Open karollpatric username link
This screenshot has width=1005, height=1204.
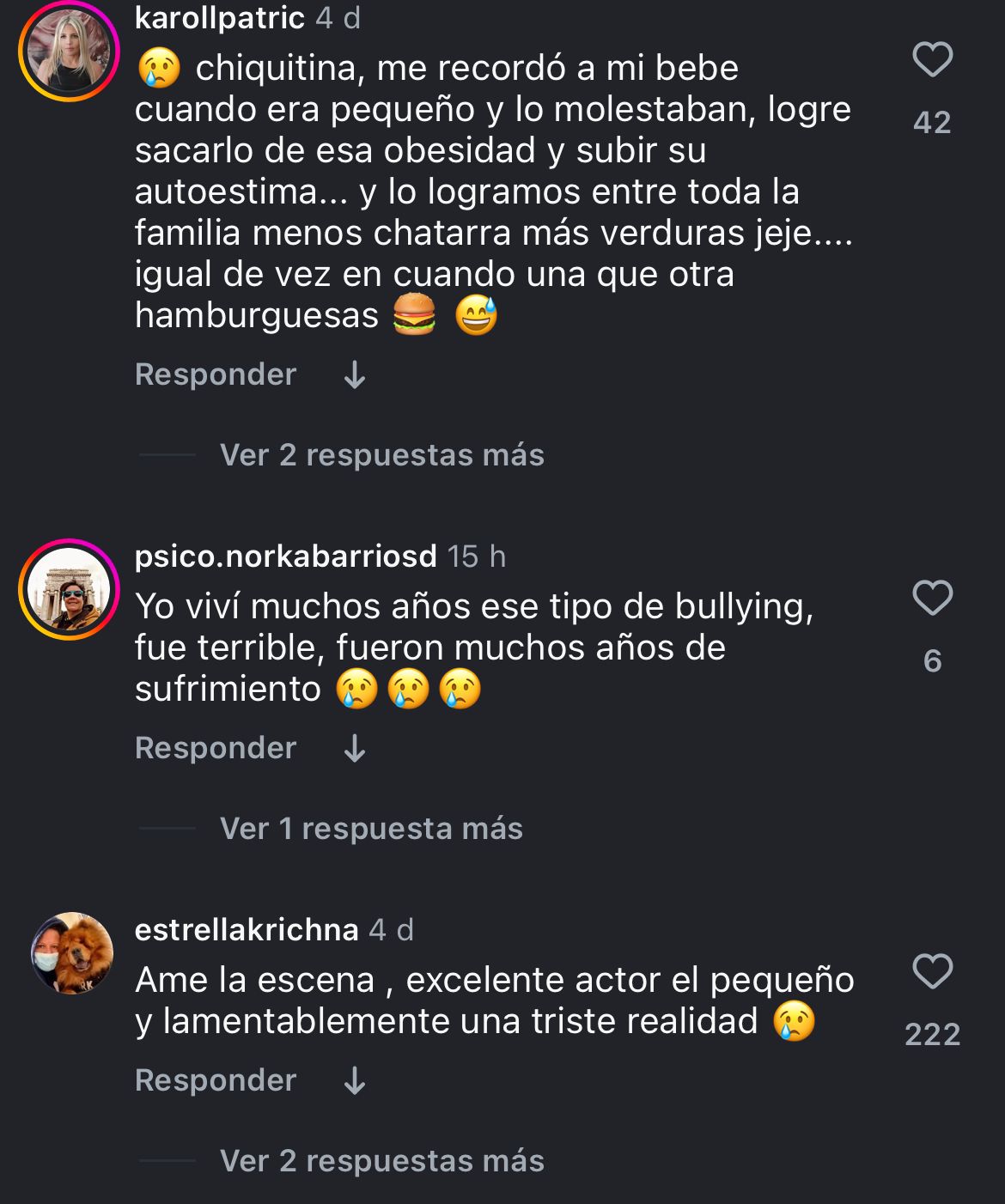pos(220,18)
